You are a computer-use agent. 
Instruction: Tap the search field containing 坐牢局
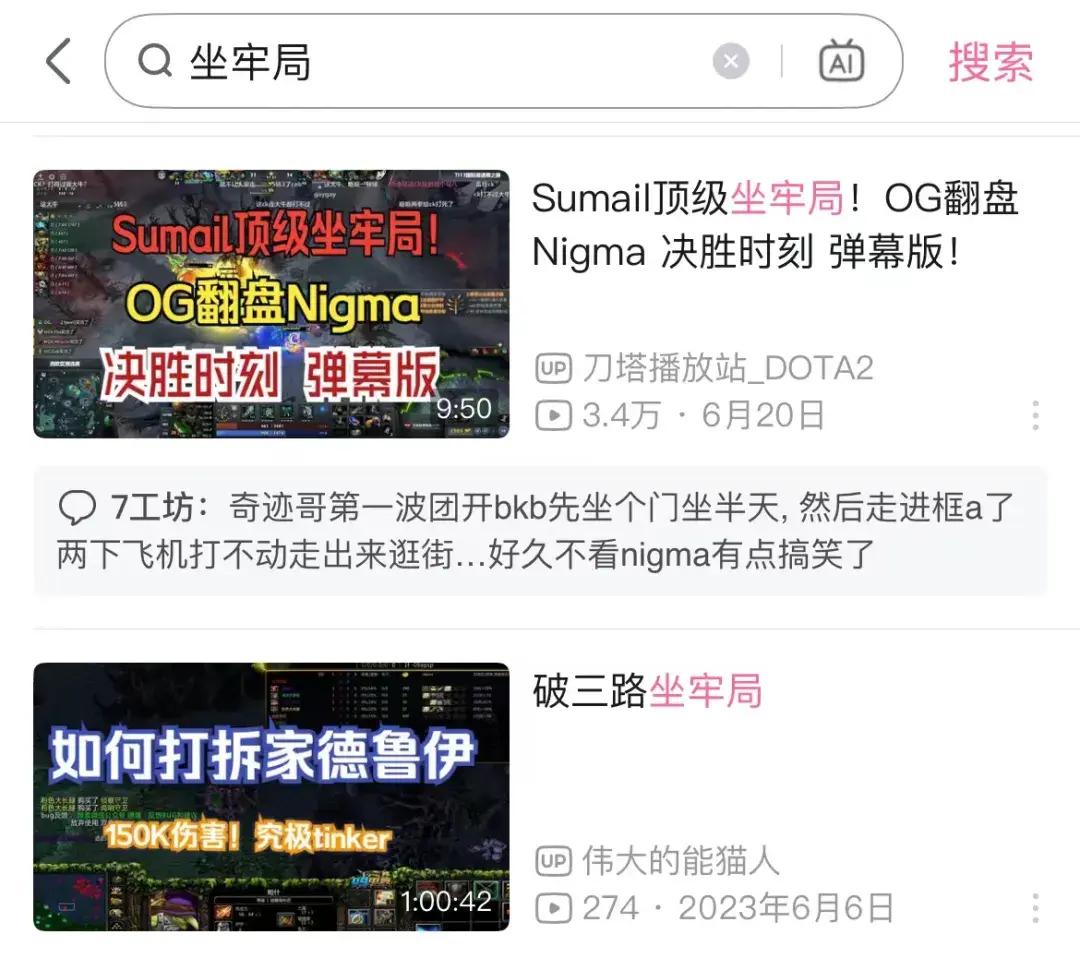click(420, 62)
